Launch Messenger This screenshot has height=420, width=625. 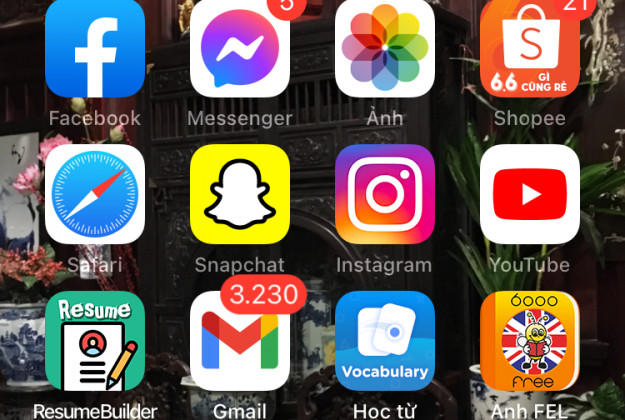(240, 48)
